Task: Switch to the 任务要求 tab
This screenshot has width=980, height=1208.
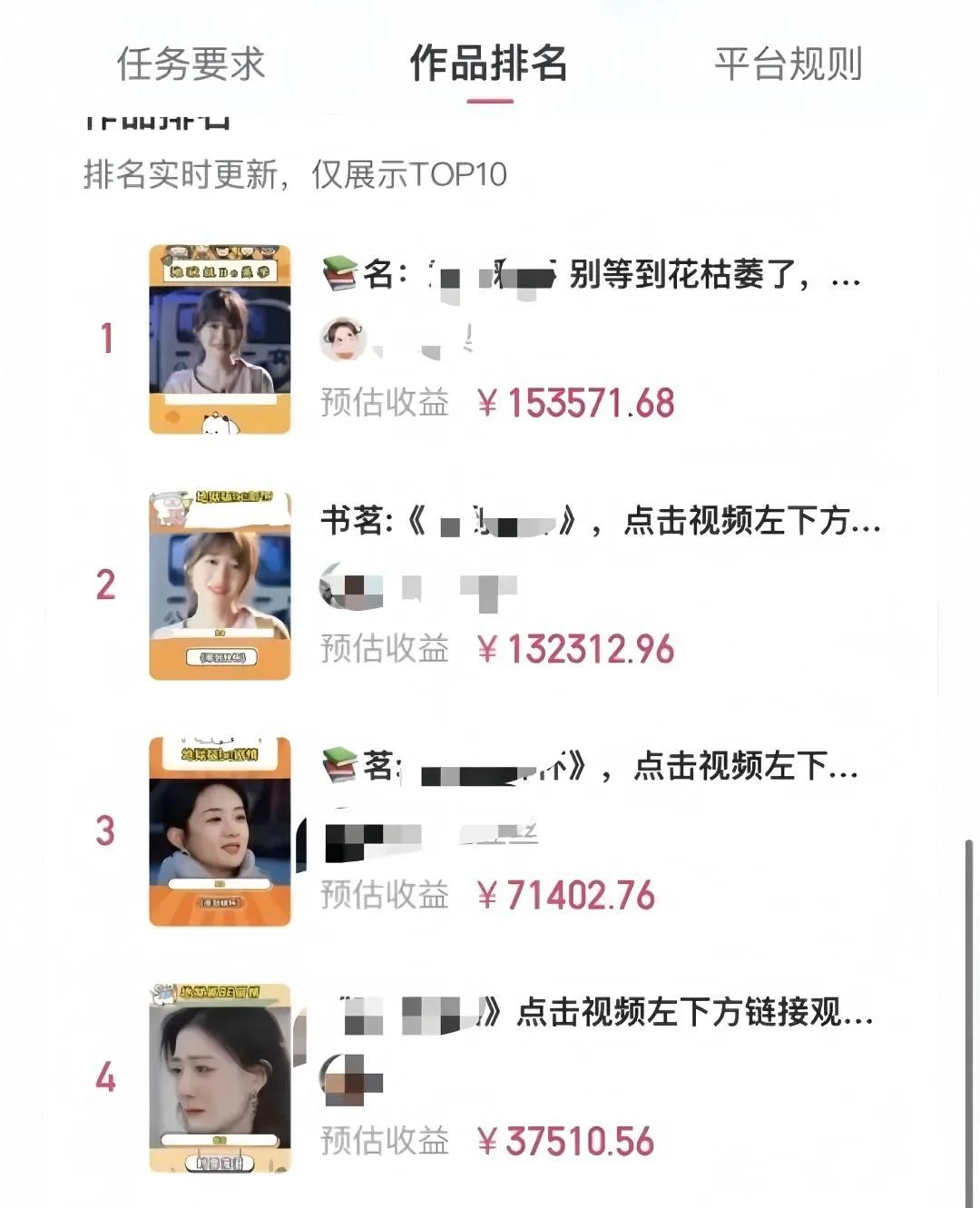Action: [x=191, y=64]
